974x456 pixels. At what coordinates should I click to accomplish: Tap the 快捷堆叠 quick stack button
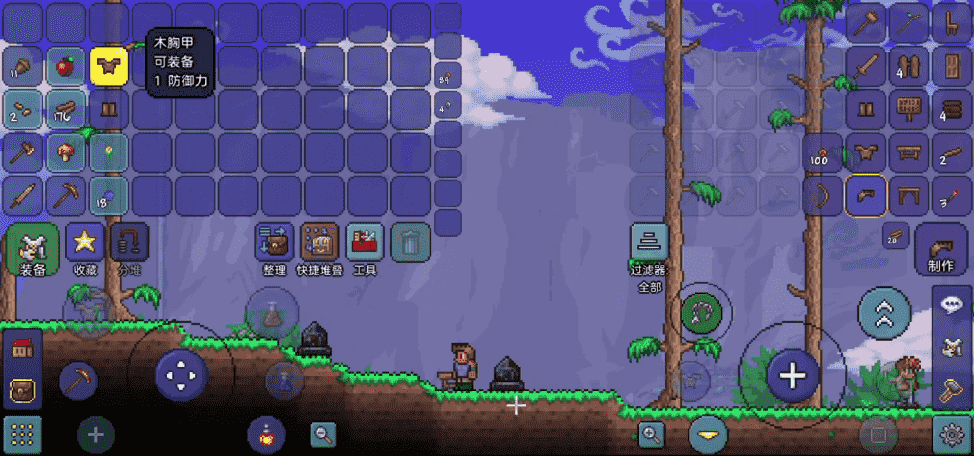click(320, 243)
